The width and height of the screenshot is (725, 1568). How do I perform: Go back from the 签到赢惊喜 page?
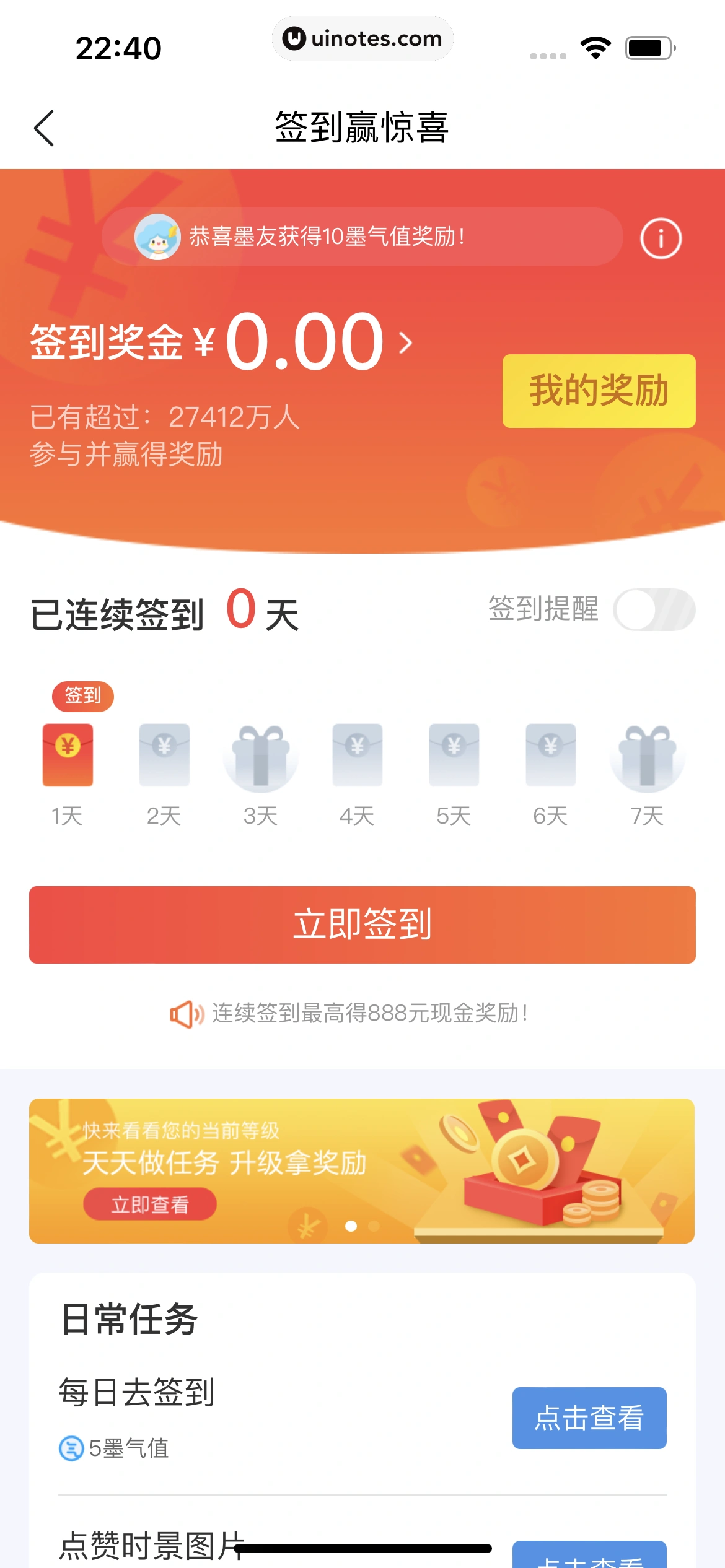44,128
